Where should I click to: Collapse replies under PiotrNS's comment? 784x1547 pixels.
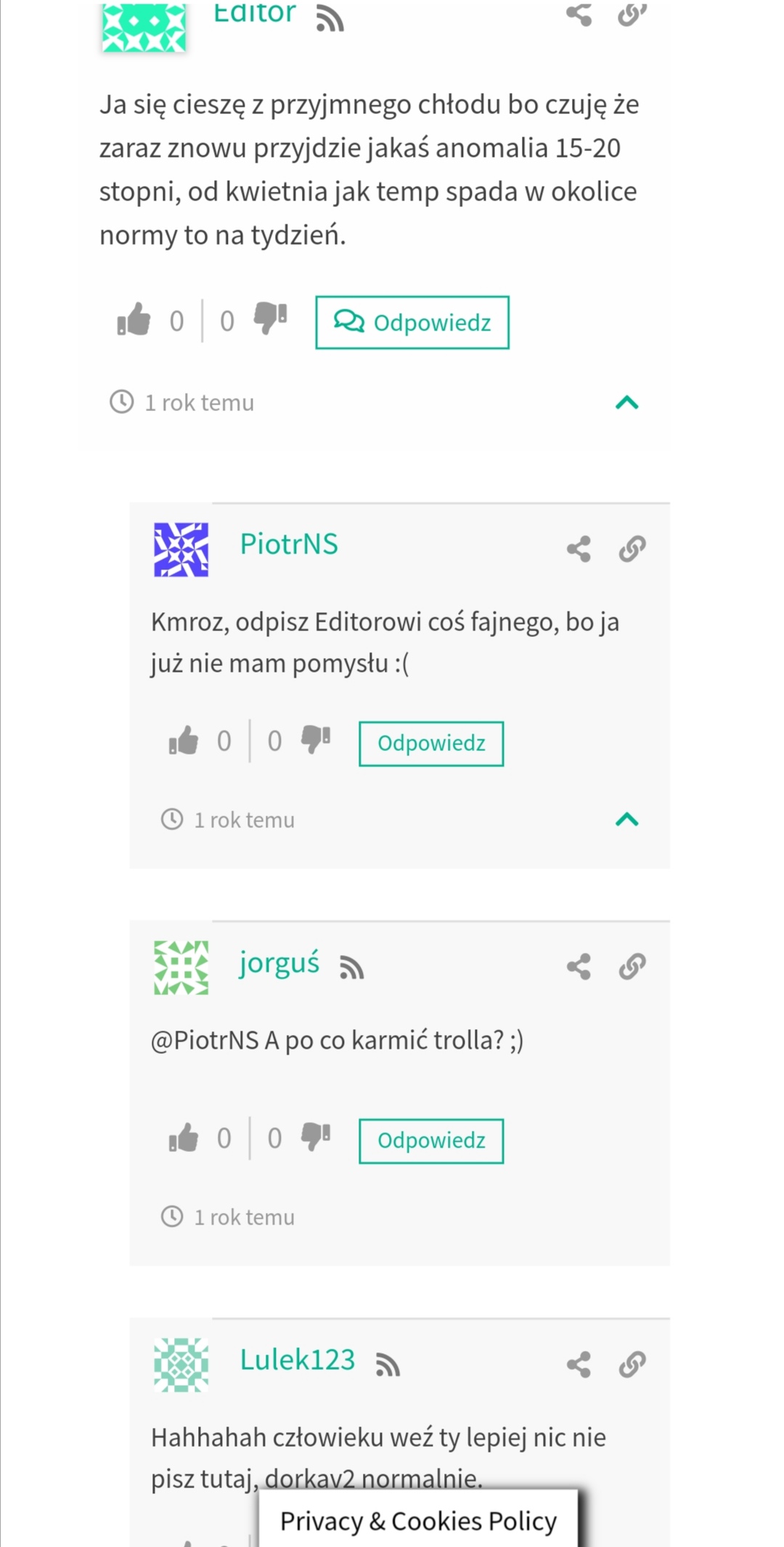(x=626, y=820)
